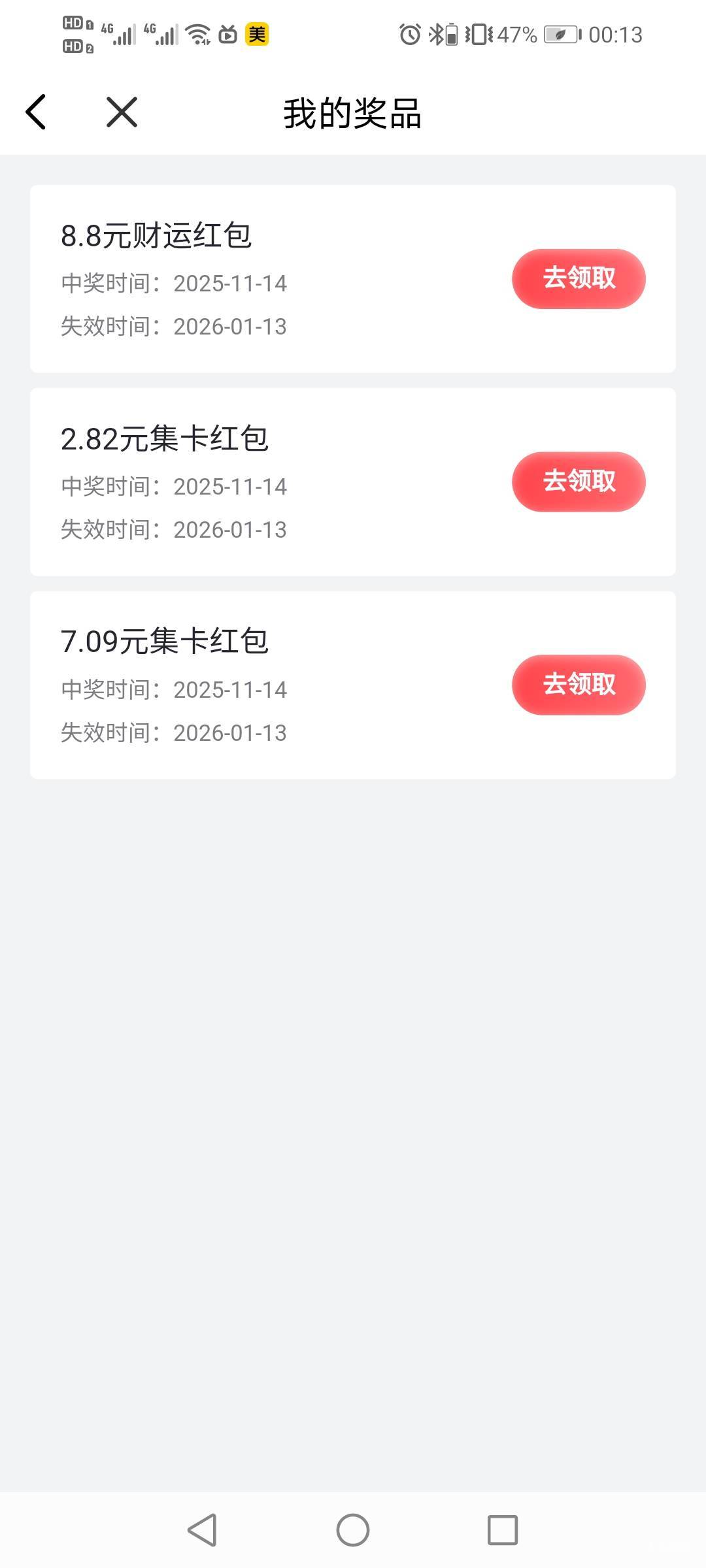Redeem the 7.09元集卡红包 reward
Image resolution: width=706 pixels, height=1568 pixels.
[579, 685]
